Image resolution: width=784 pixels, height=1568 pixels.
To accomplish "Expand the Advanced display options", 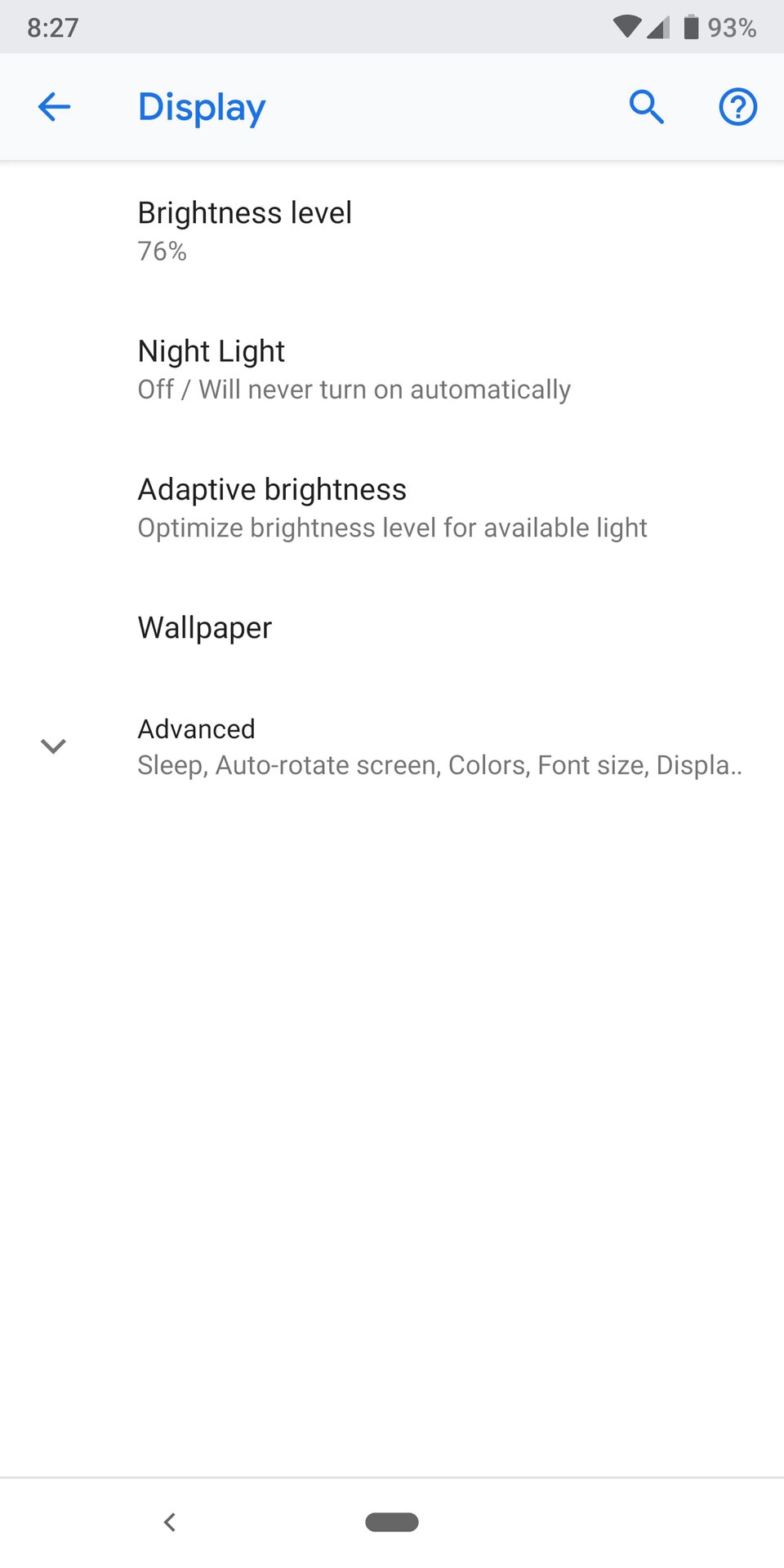I will click(392, 746).
